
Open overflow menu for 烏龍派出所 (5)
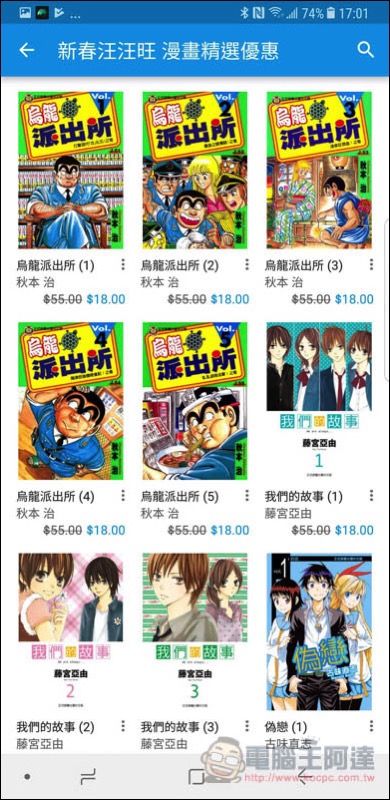coord(247,495)
